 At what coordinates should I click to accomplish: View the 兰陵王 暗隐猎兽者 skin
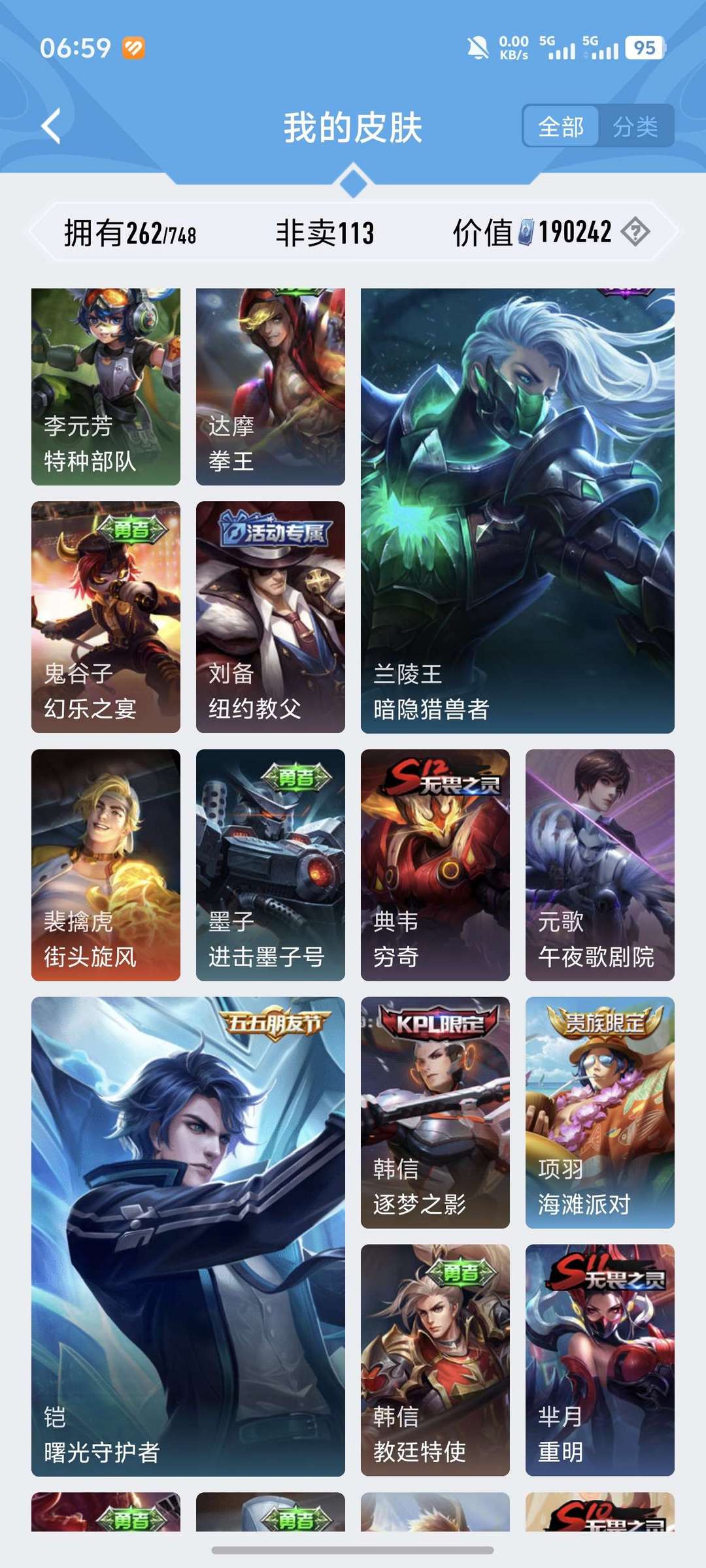click(517, 510)
